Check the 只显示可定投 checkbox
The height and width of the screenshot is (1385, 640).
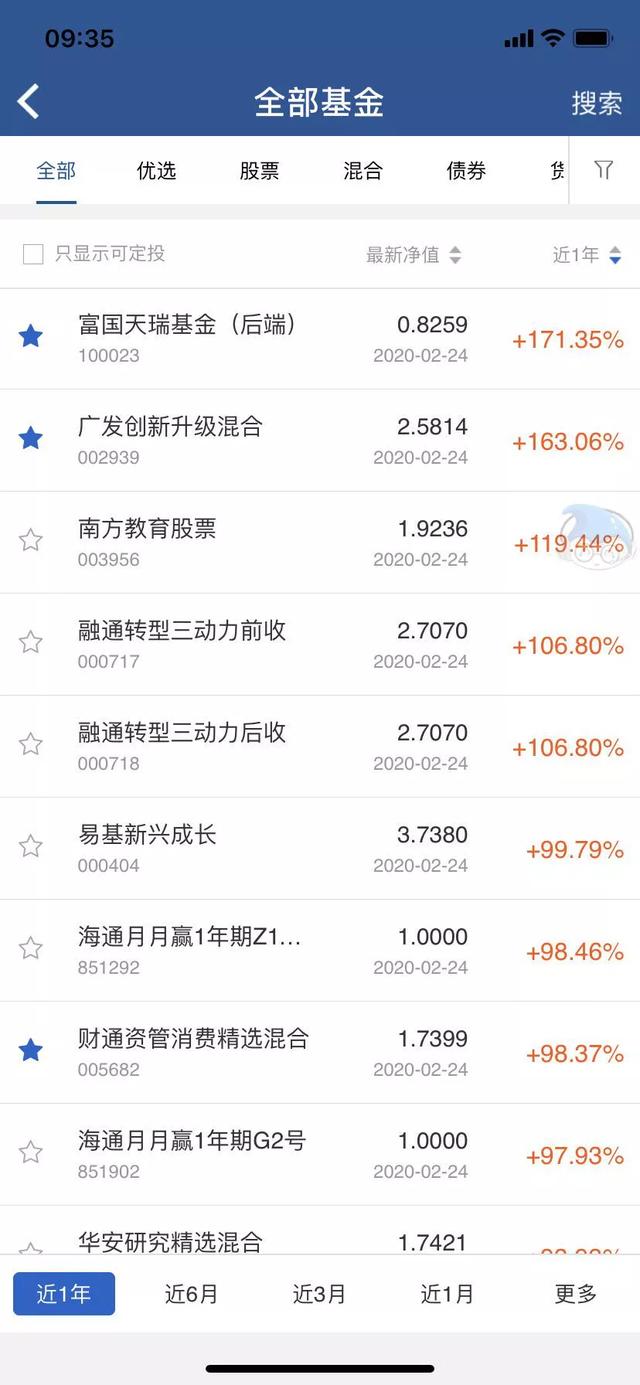point(33,254)
